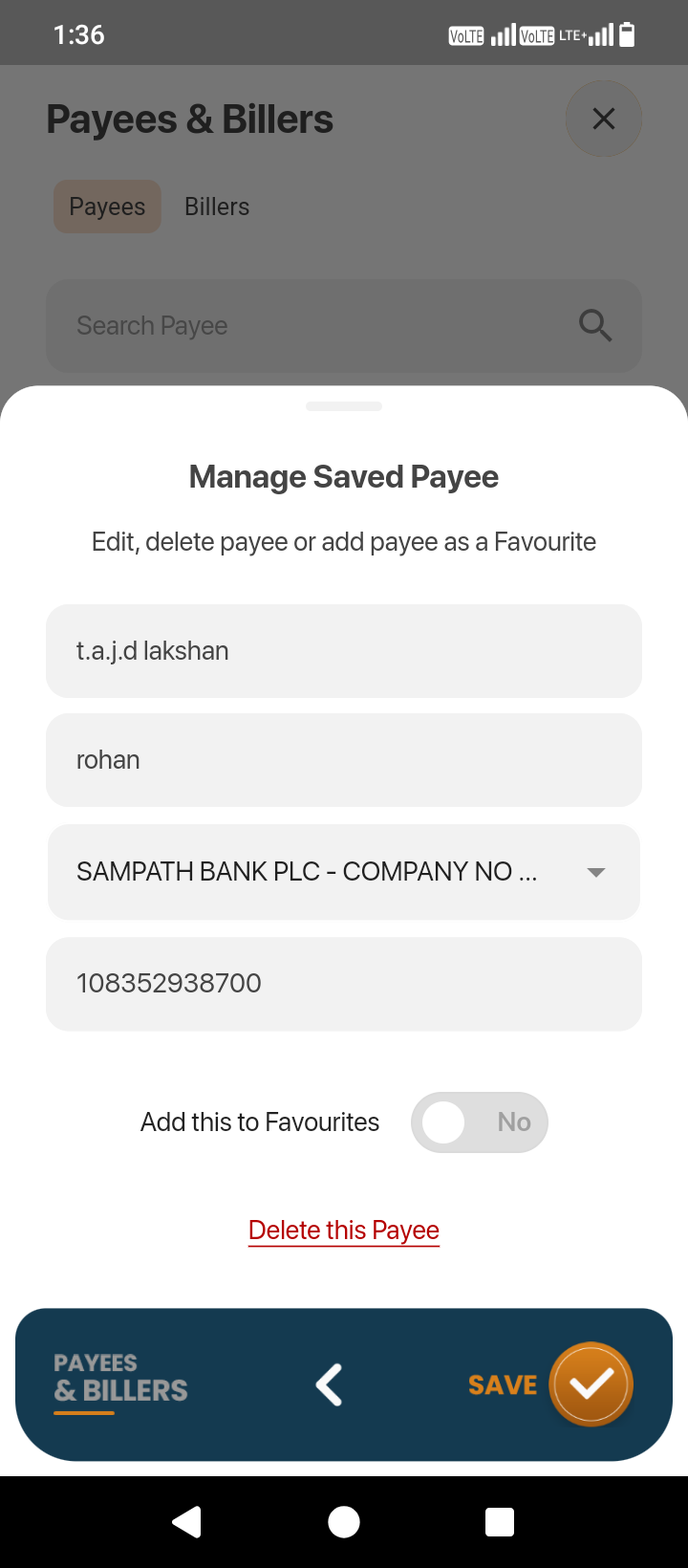Screen dimensions: 688x1568
Task: Tap the system home button
Action: (344, 1521)
